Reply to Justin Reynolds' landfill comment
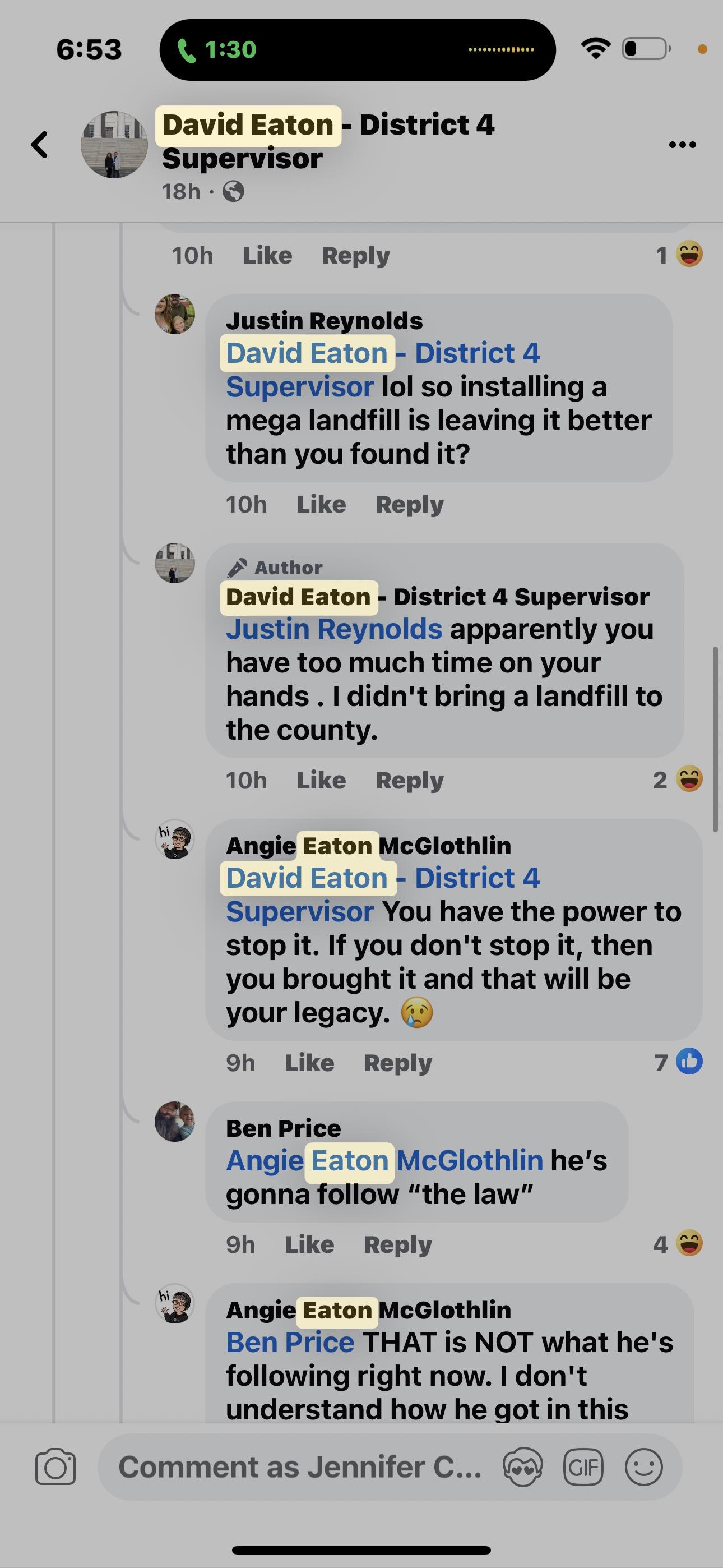This screenshot has height=1568, width=723. pos(409,505)
